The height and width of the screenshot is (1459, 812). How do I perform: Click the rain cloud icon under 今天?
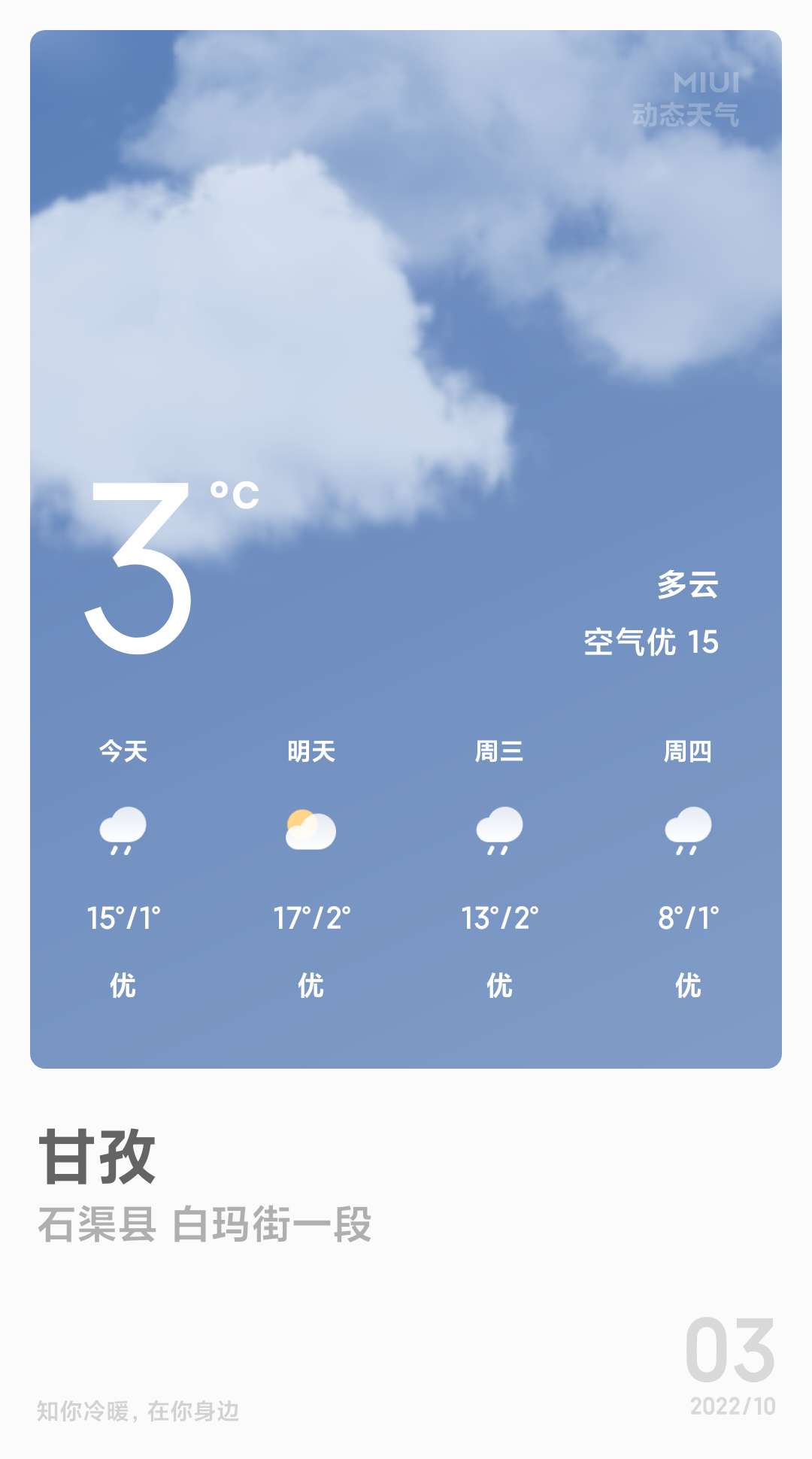(x=123, y=831)
